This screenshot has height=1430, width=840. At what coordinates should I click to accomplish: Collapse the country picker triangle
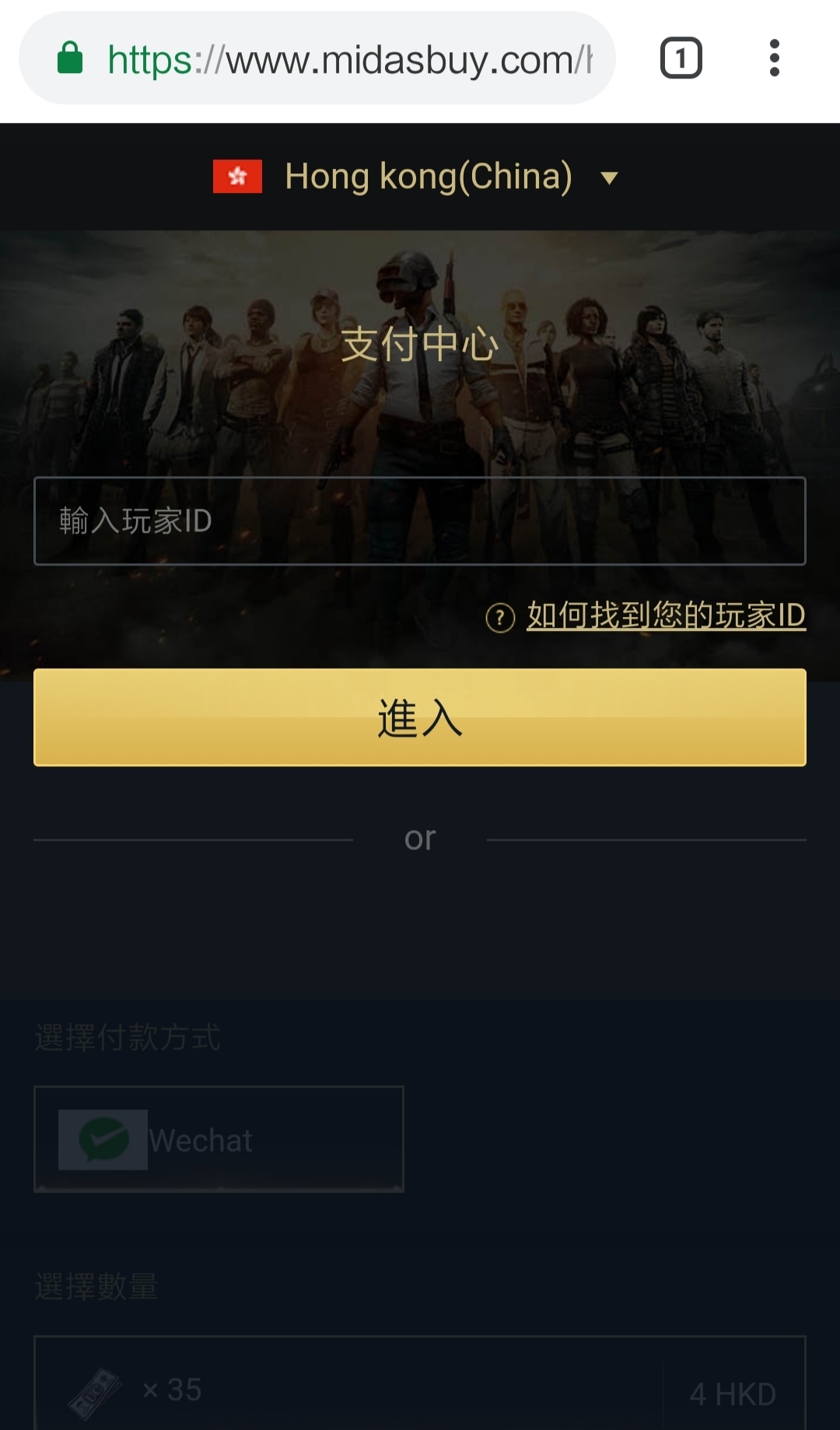[x=610, y=178]
